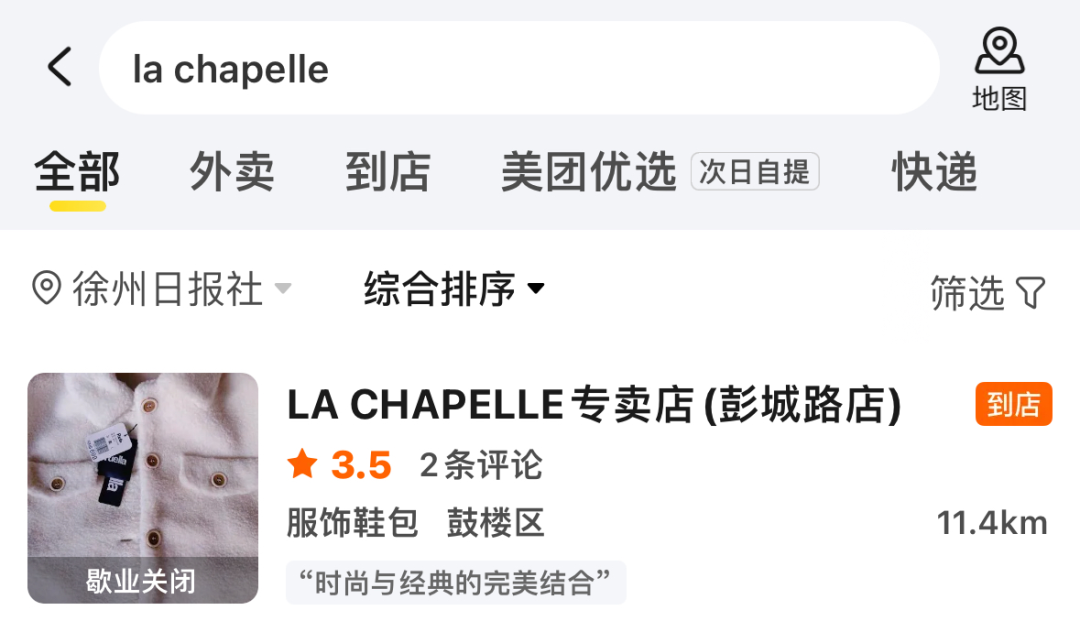The height and width of the screenshot is (632, 1080).
Task: Open LA CHAPELLE 专卖店 (彭城路店) result
Action: pyautogui.click(x=594, y=406)
